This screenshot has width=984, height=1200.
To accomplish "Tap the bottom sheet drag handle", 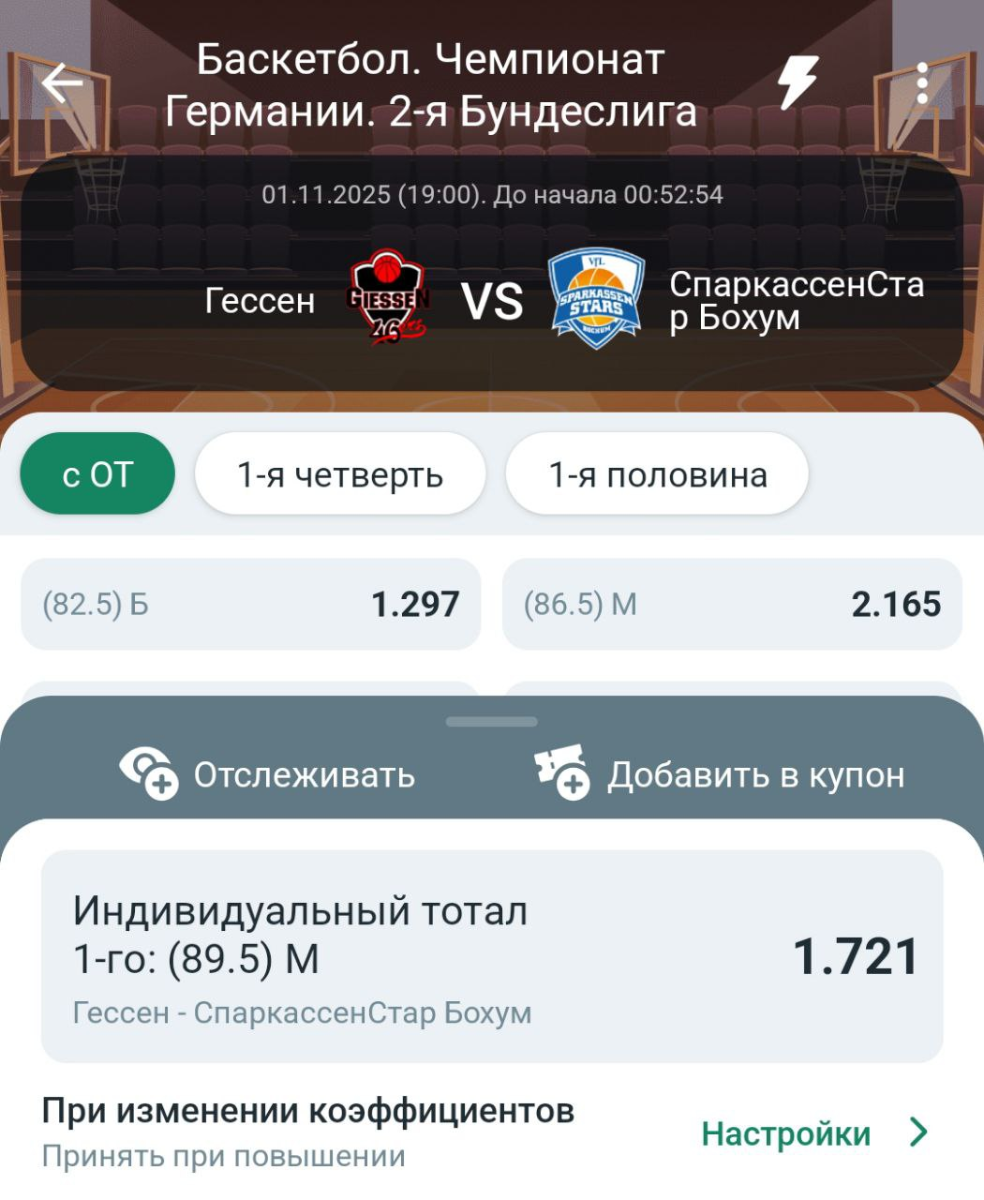I will click(491, 721).
